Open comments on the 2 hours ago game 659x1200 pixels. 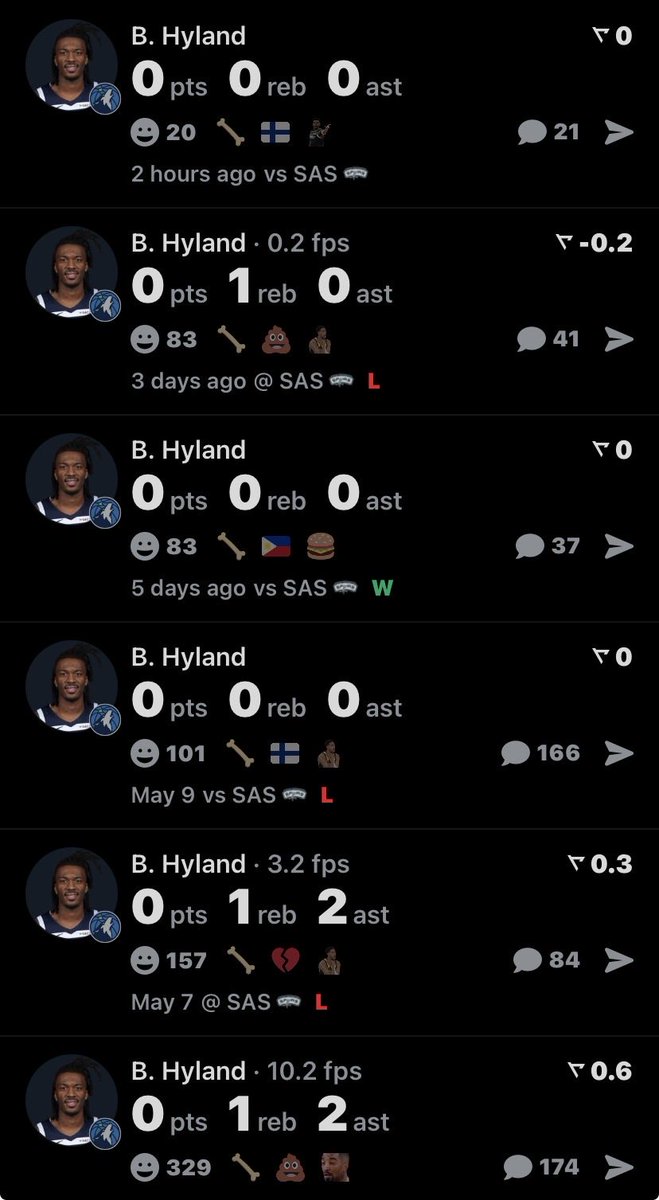coord(548,131)
